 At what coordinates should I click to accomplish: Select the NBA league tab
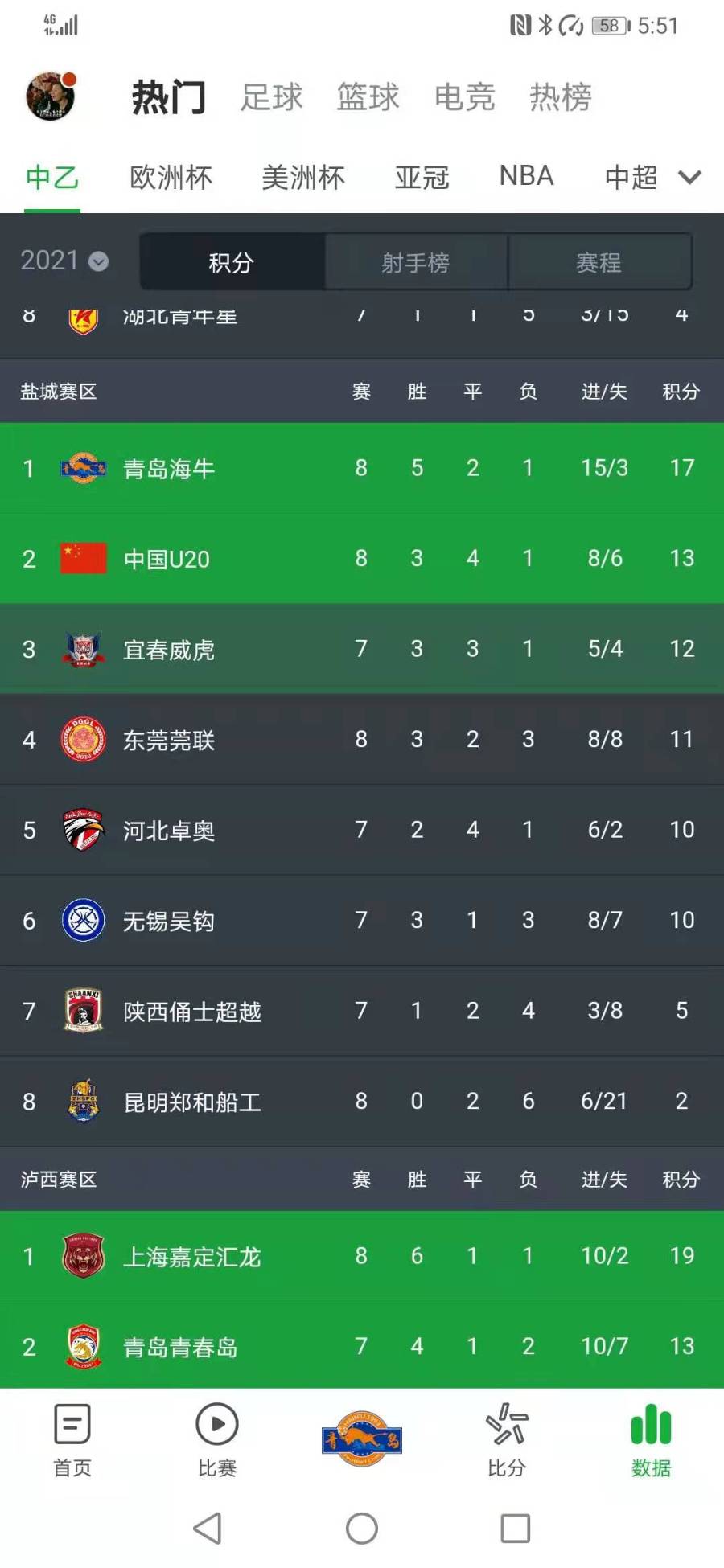(x=526, y=176)
